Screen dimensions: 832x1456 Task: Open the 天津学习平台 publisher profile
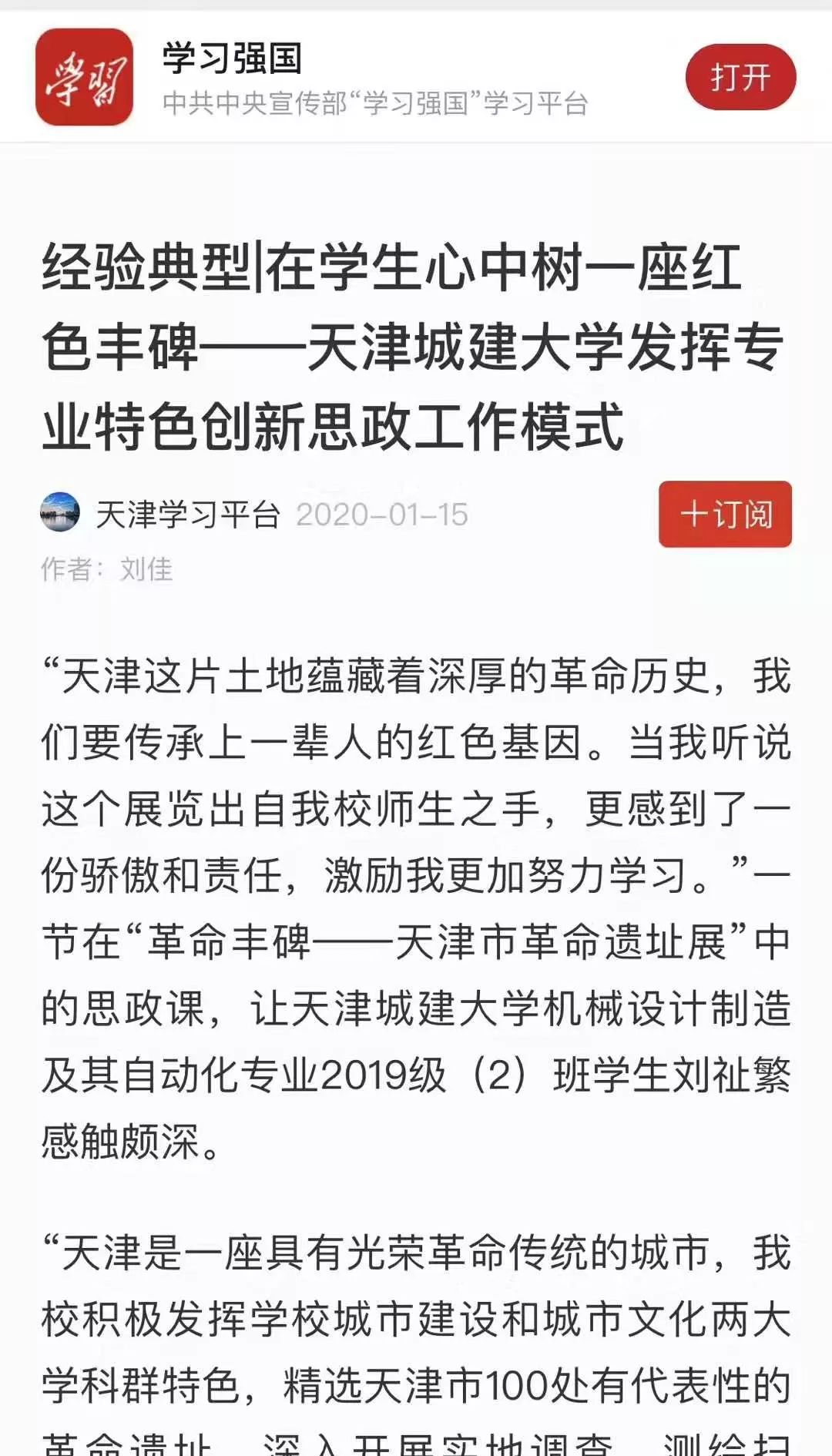click(x=187, y=515)
